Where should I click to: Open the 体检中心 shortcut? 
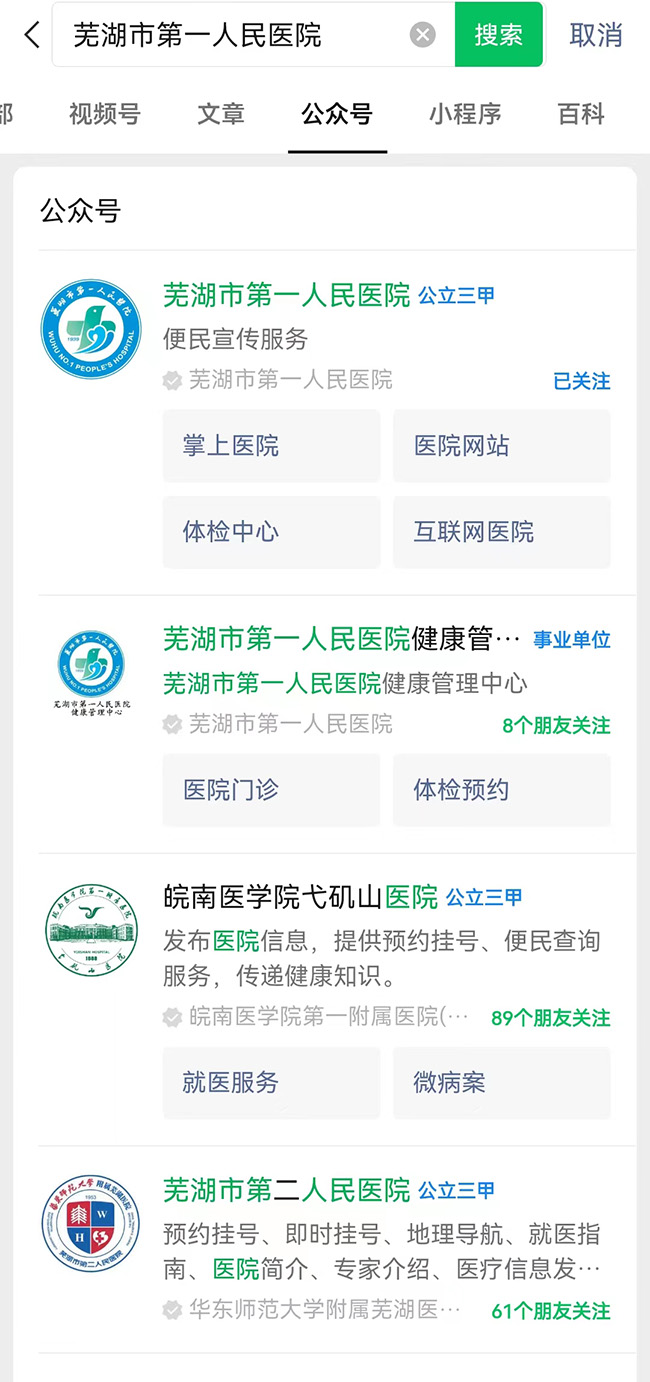(271, 532)
